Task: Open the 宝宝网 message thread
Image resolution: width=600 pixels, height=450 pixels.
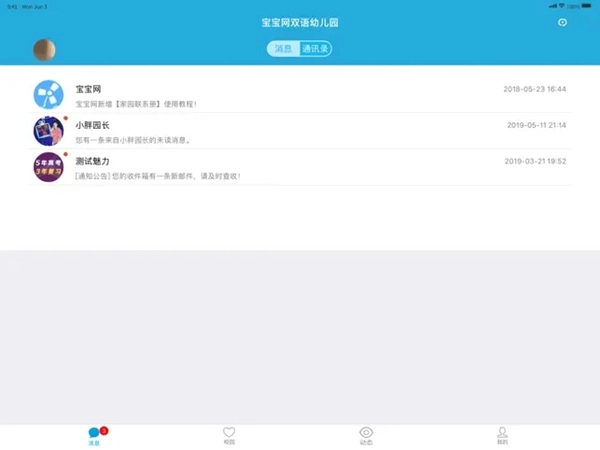Action: (x=300, y=96)
